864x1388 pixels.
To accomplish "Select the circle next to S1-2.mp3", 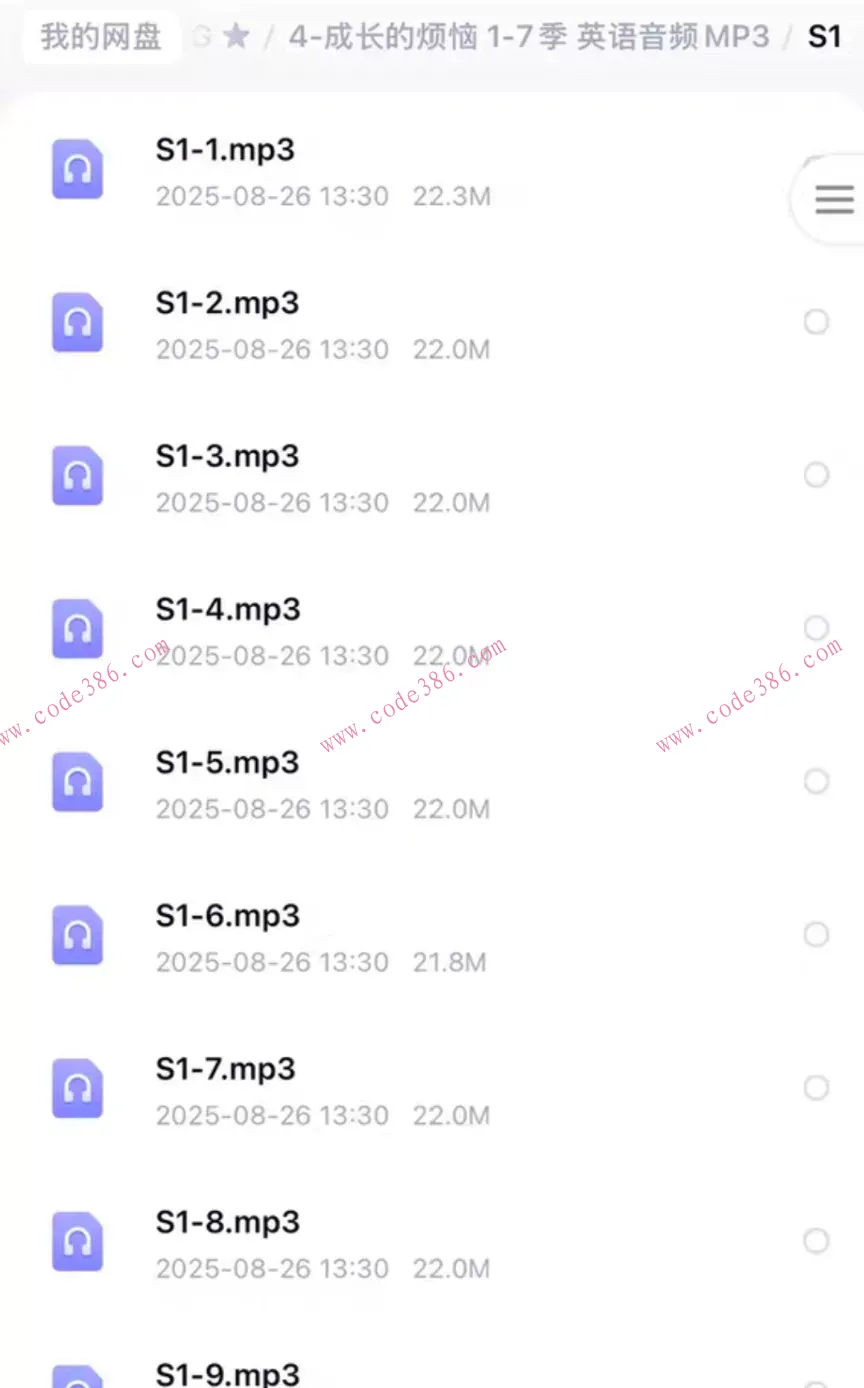I will [x=816, y=322].
